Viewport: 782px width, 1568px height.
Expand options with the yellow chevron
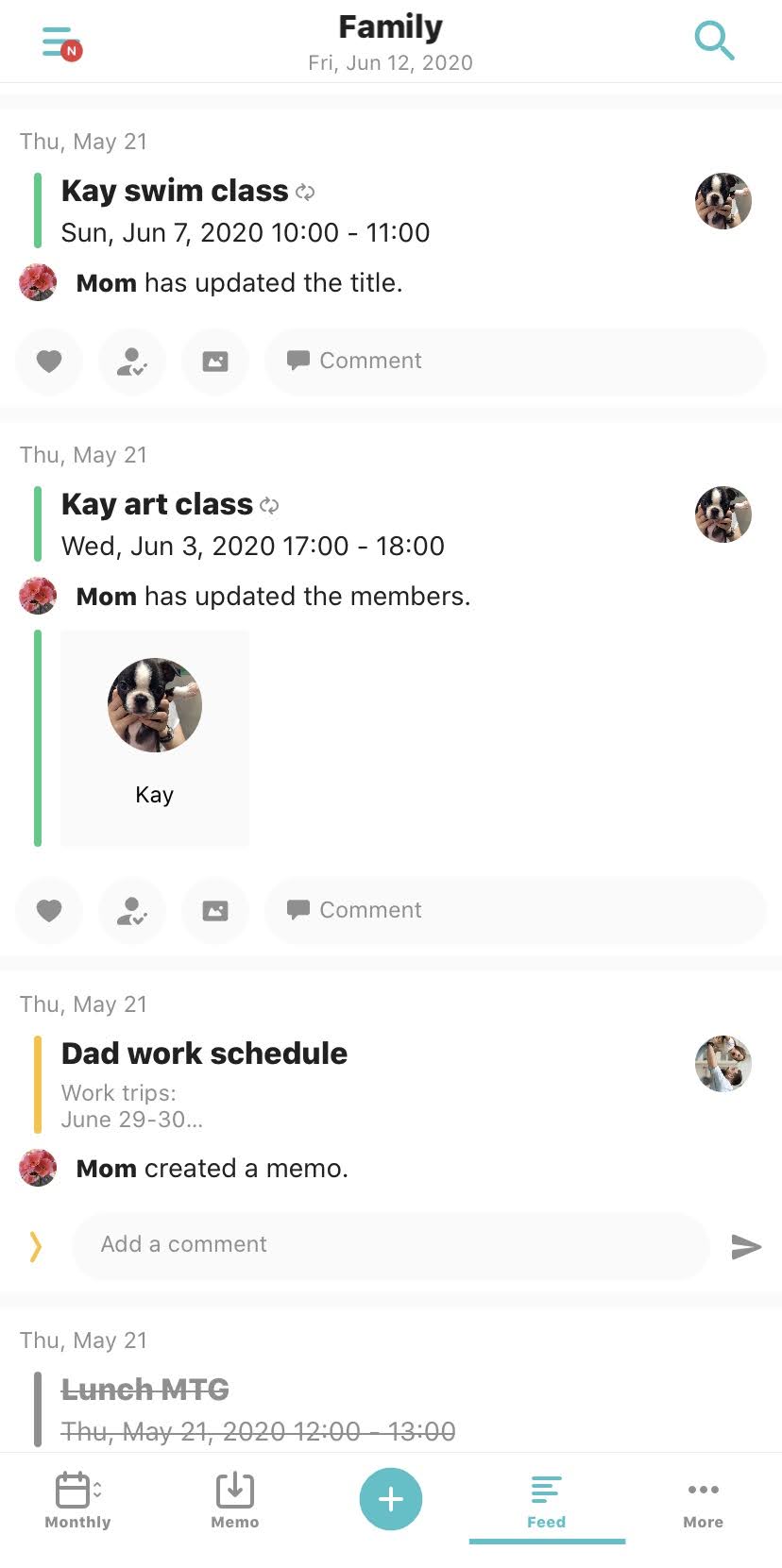(x=36, y=1246)
